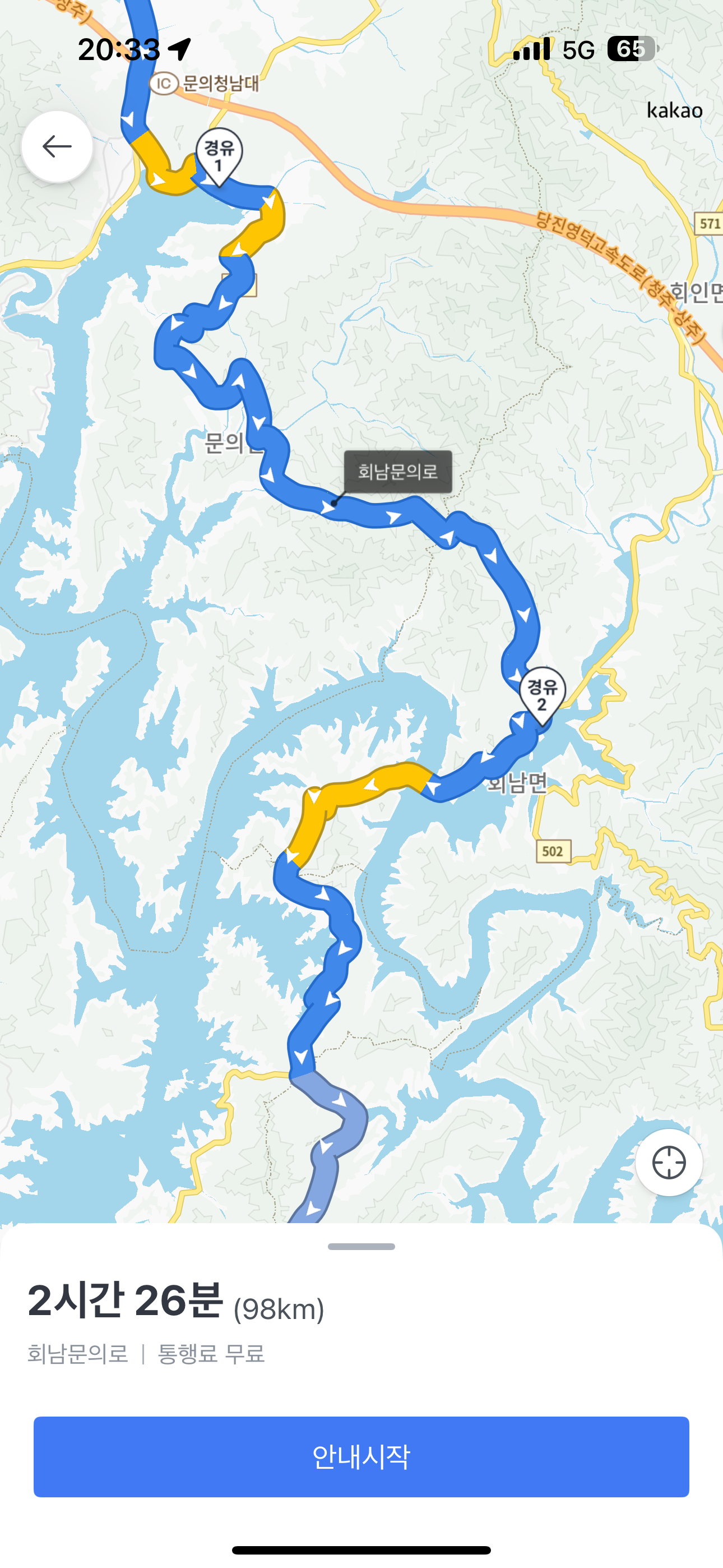Center map on current location
The width and height of the screenshot is (723, 1568).
click(669, 1163)
